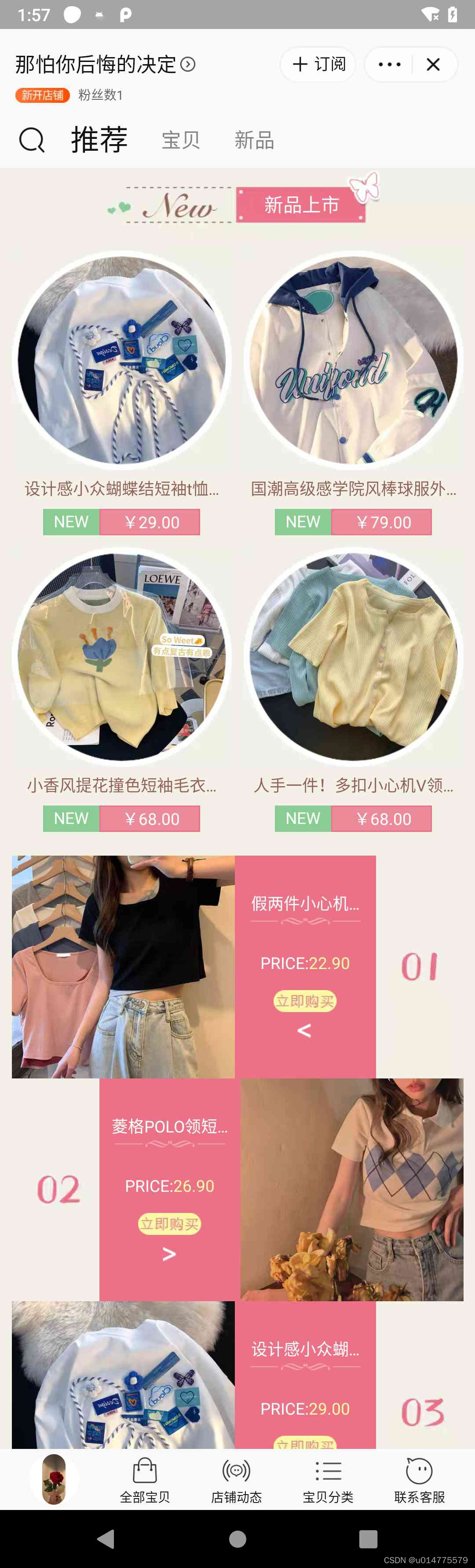Go back with system back button
This screenshot has width=475, height=1568.
click(x=106, y=1539)
